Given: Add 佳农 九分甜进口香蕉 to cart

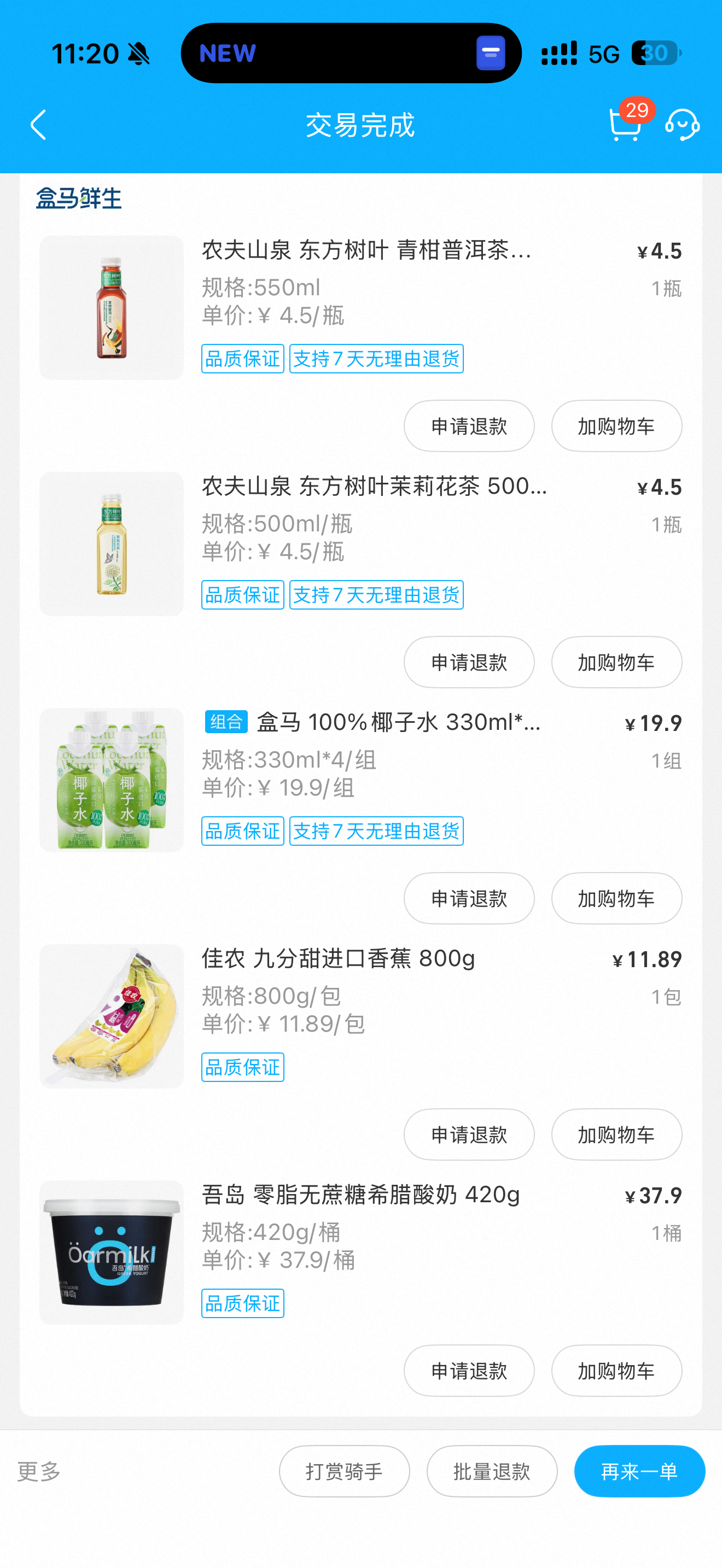Looking at the screenshot, I should tap(616, 1134).
